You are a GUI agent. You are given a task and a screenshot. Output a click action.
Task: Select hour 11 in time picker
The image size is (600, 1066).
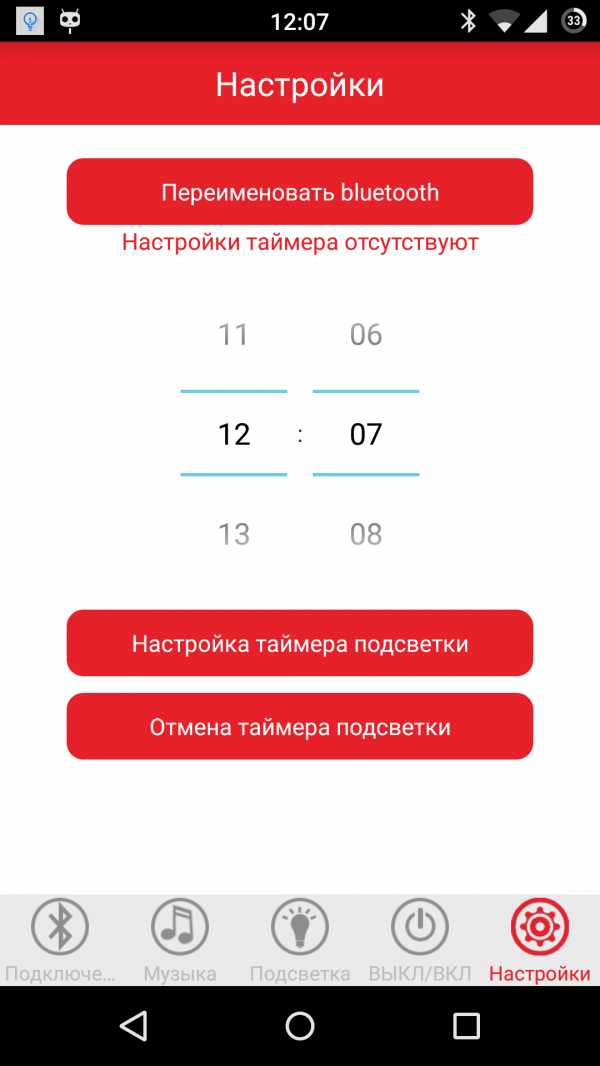pos(233,334)
